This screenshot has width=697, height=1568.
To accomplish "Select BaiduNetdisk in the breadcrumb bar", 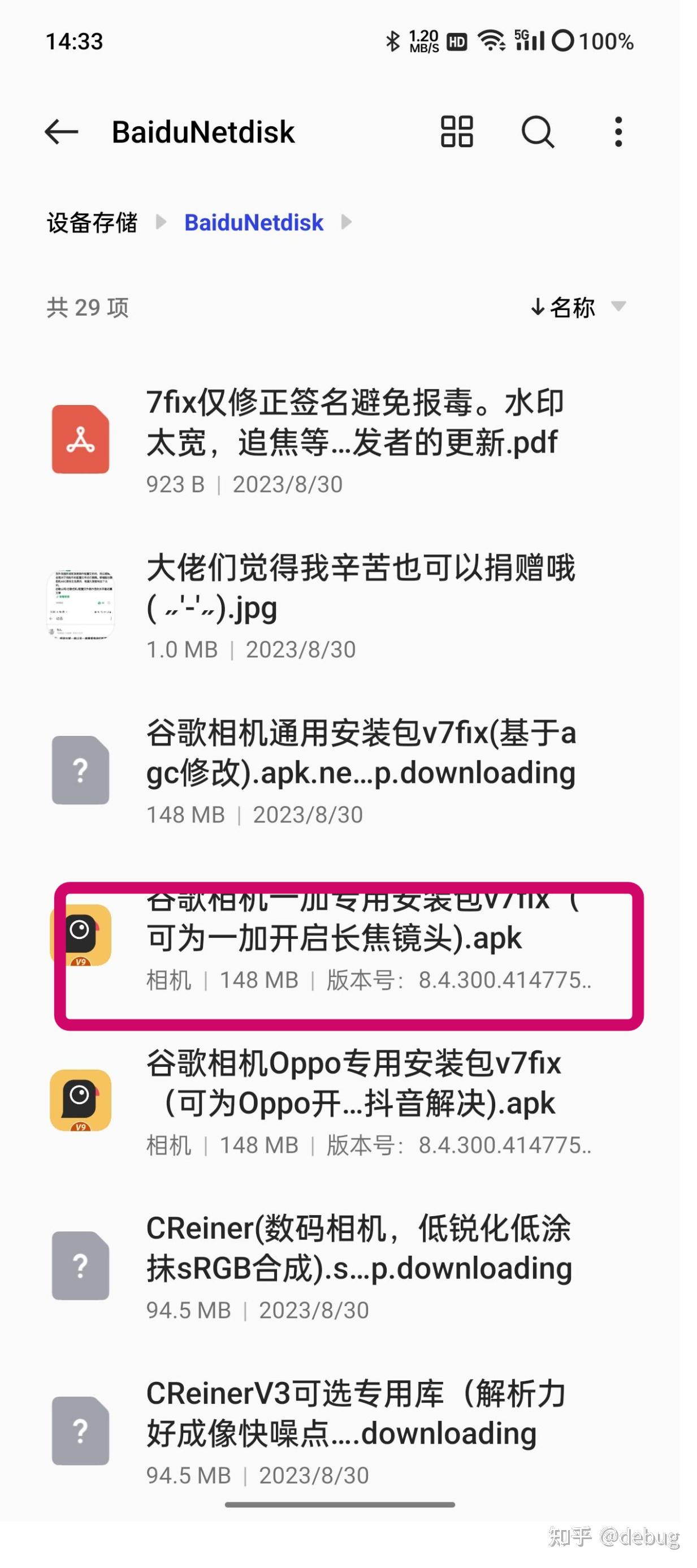I will pyautogui.click(x=254, y=223).
